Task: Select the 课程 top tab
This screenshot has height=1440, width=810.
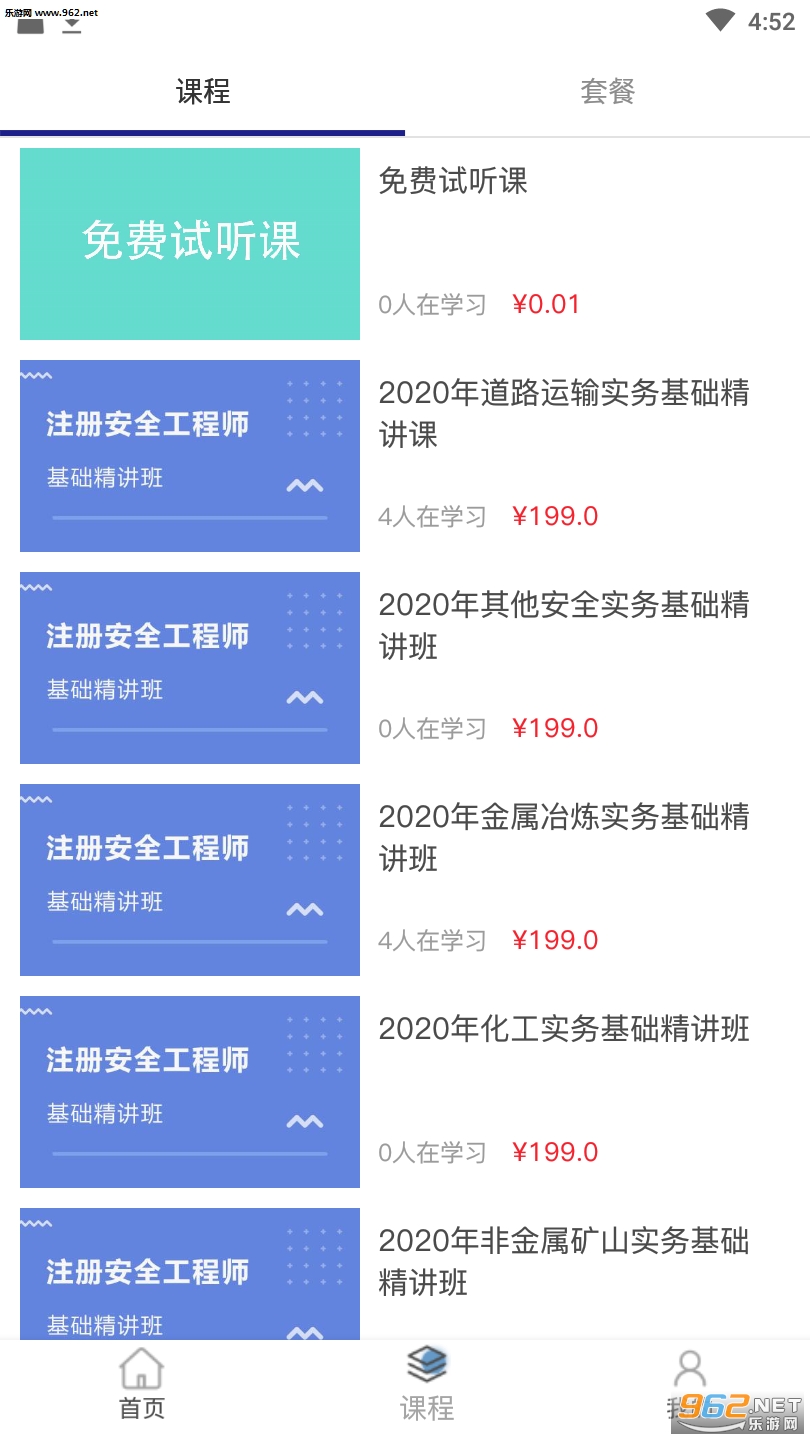Action: [203, 92]
